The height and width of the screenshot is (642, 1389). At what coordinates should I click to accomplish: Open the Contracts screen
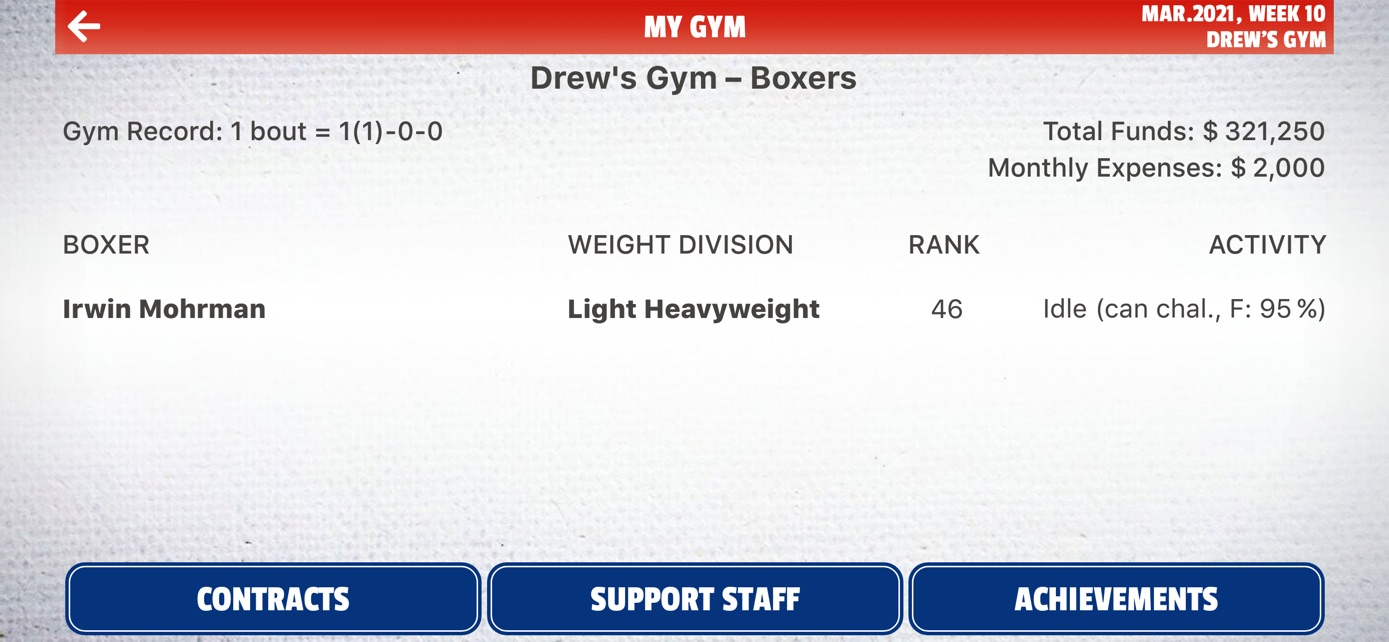[273, 599]
